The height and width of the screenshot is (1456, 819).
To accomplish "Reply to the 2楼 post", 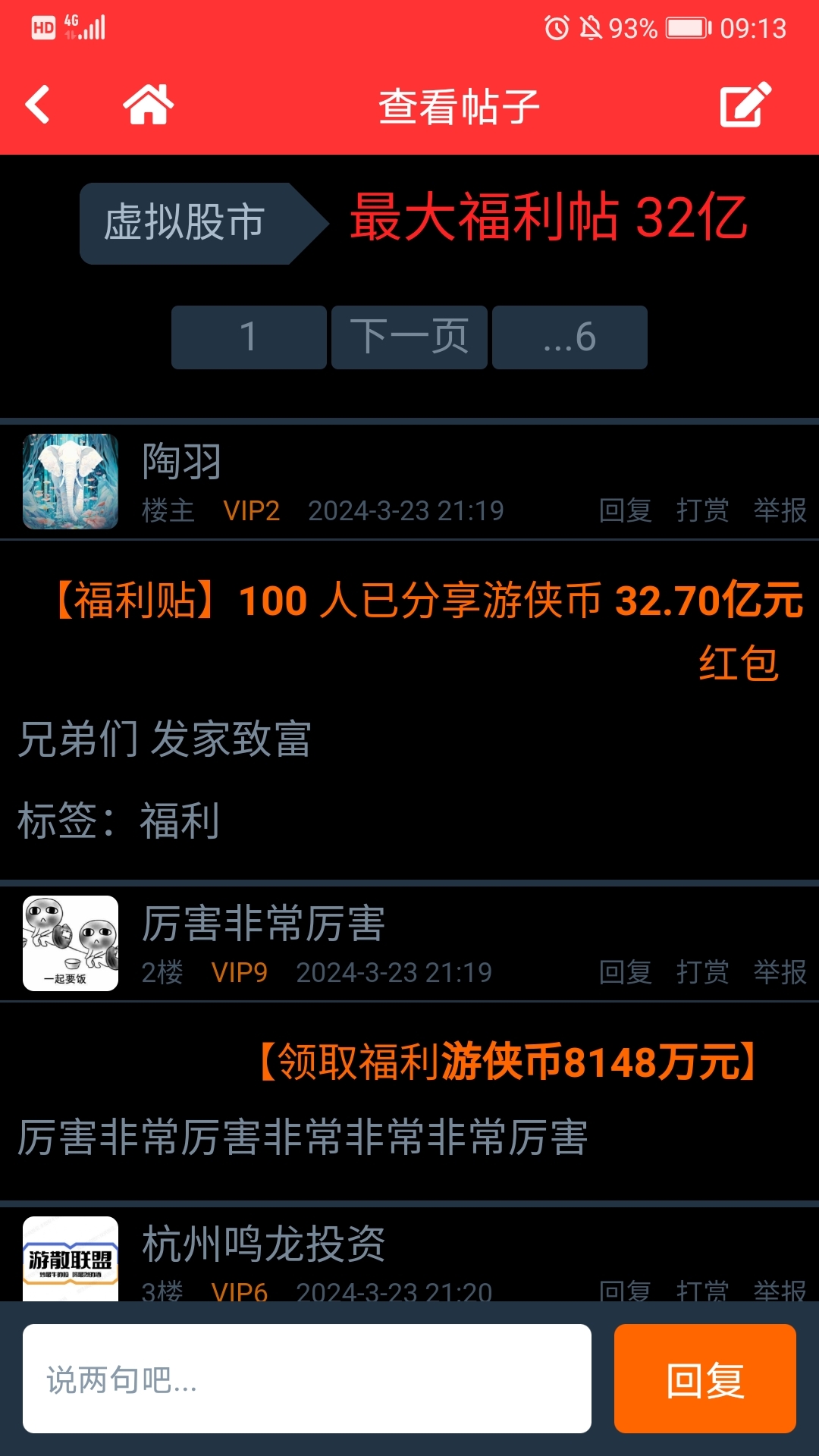I will [x=625, y=972].
